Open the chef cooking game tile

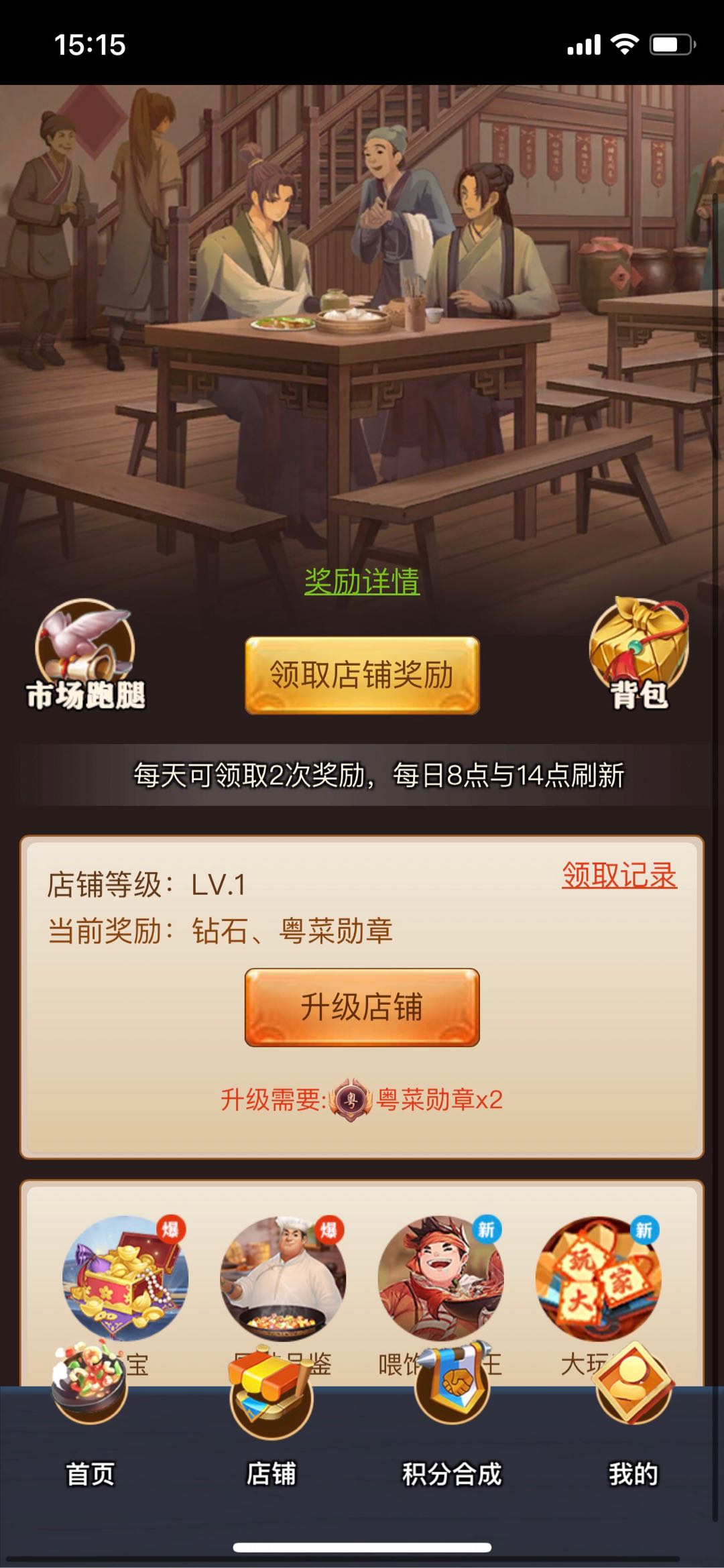point(283,1277)
